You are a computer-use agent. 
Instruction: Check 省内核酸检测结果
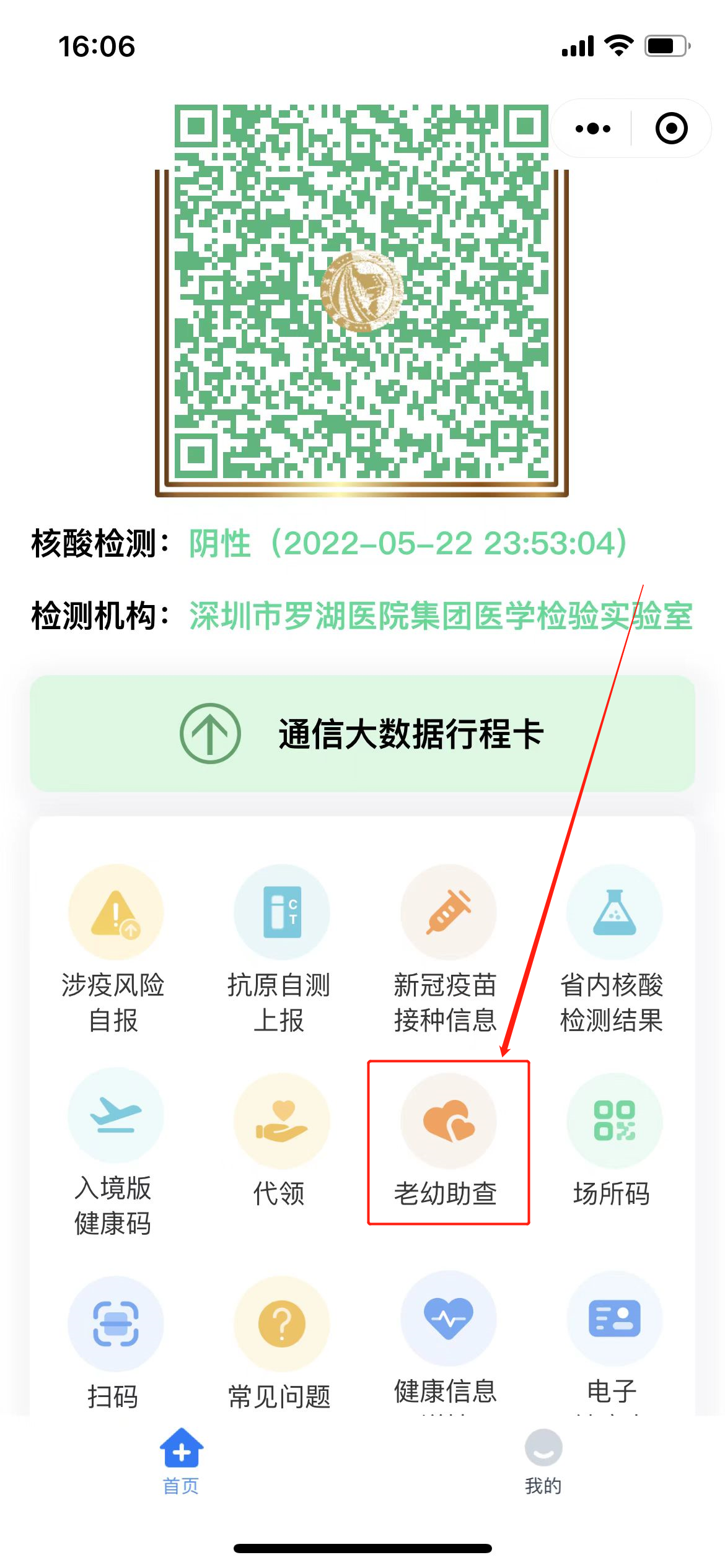point(613,947)
